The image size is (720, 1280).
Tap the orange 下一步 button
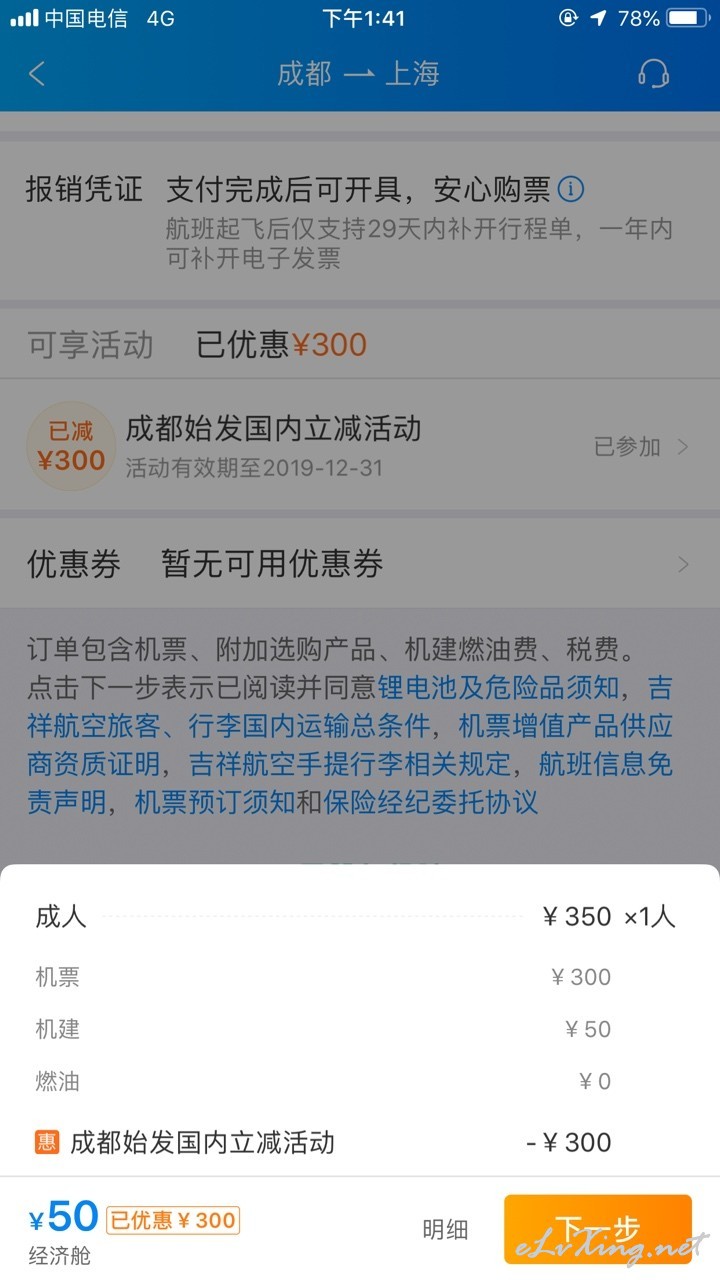[598, 1230]
